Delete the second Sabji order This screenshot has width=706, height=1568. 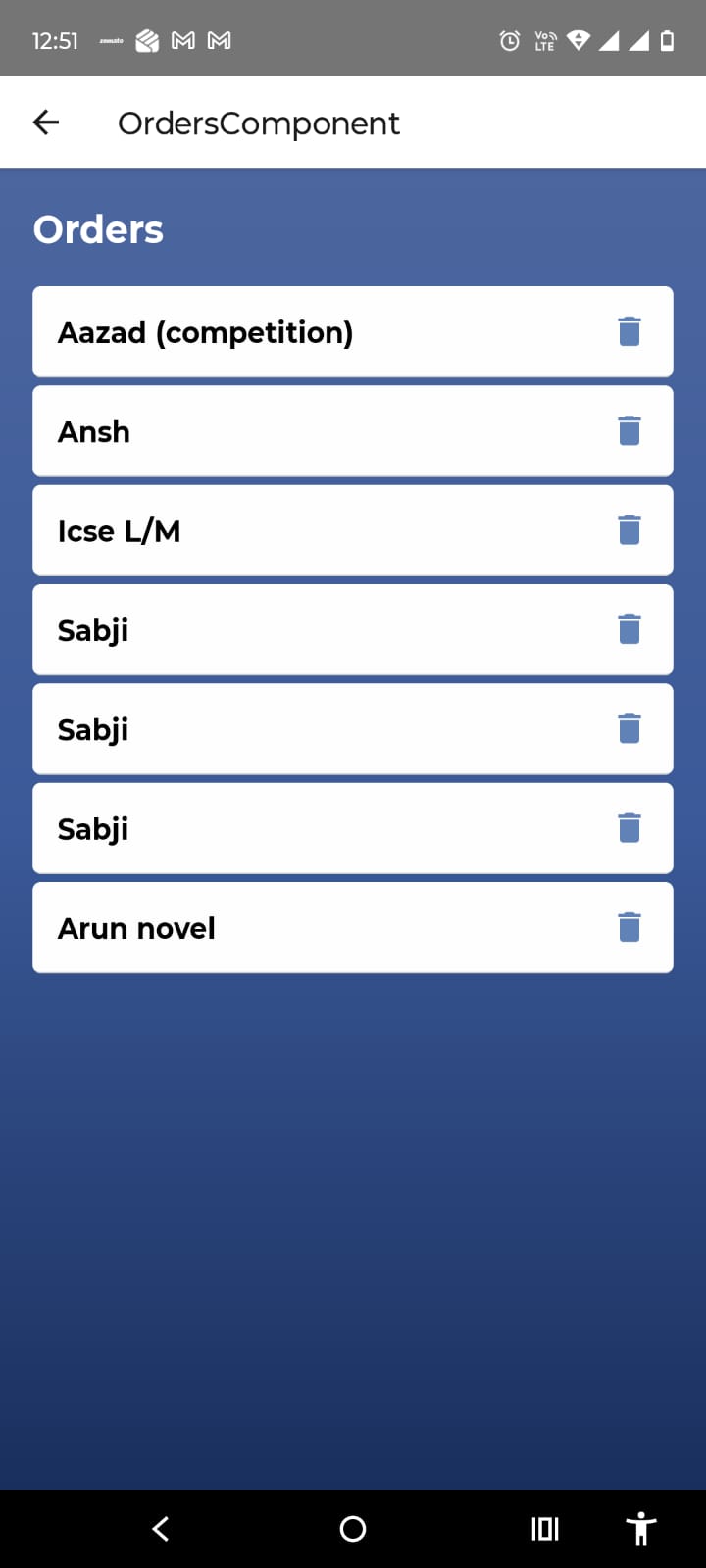[629, 728]
